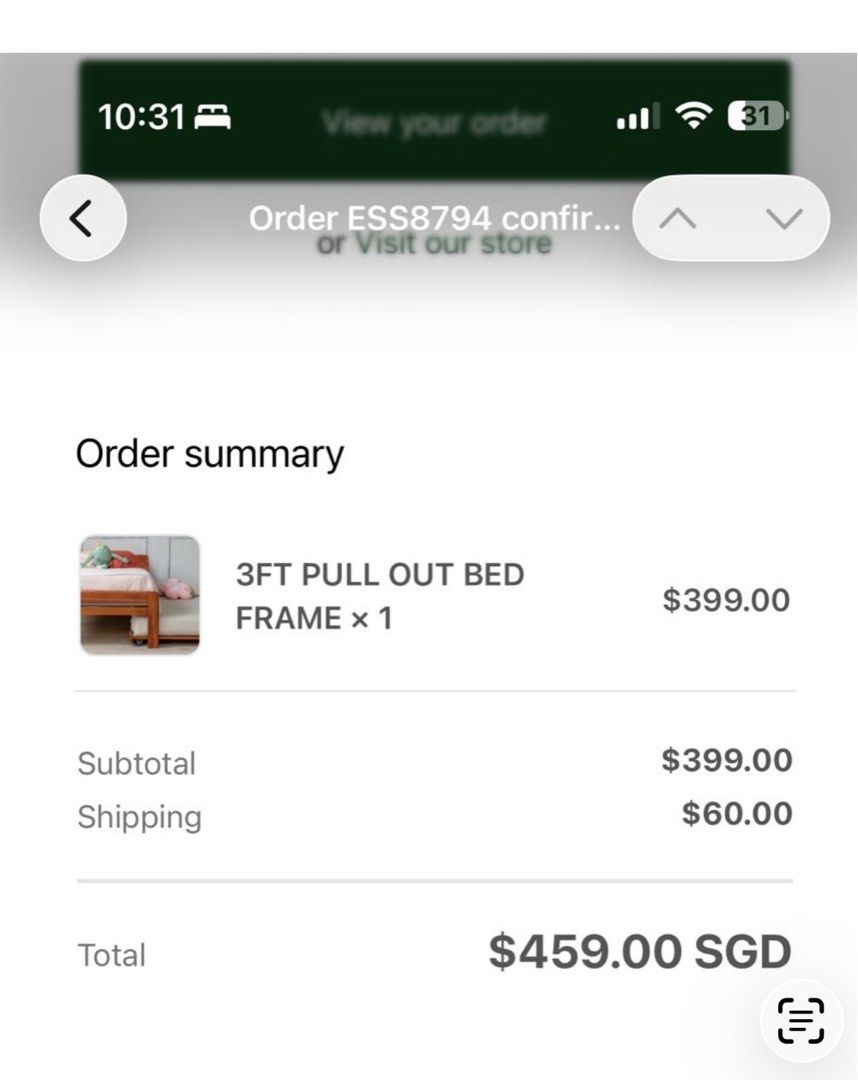This screenshot has width=858, height=1080.
Task: Open the previous message with the up chevron
Action: tap(679, 217)
